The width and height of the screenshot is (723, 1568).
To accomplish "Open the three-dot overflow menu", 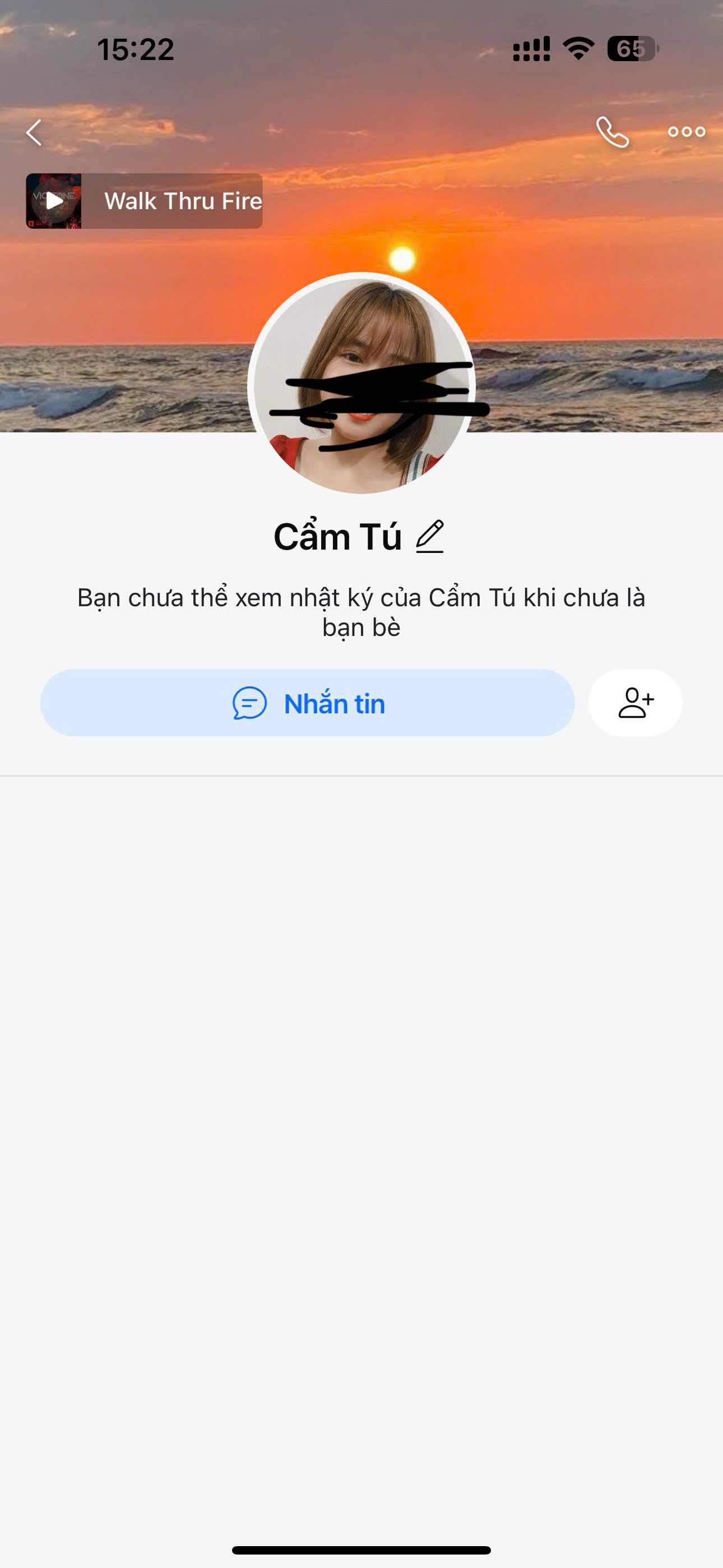I will (x=686, y=132).
